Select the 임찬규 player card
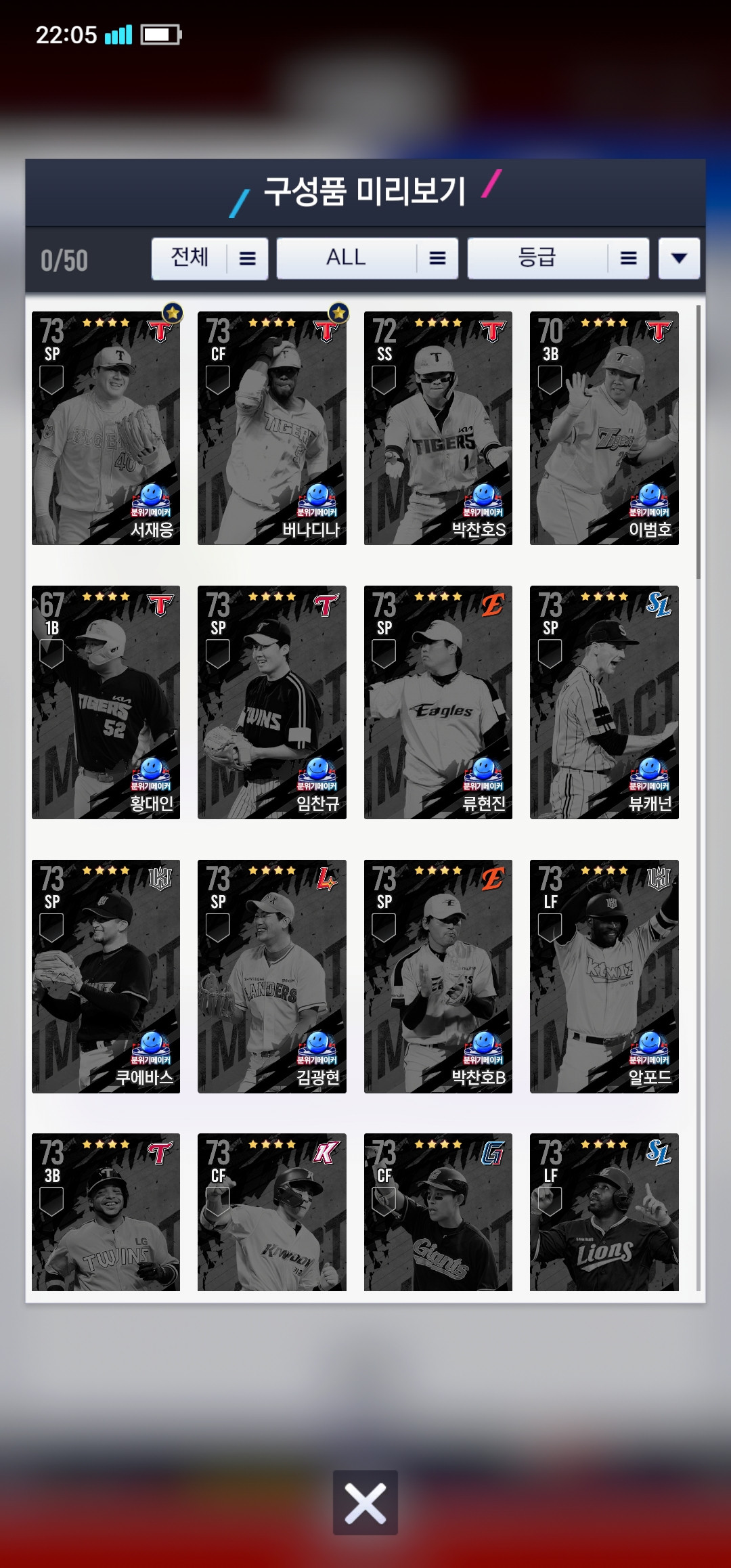The width and height of the screenshot is (731, 1568). pyautogui.click(x=271, y=702)
